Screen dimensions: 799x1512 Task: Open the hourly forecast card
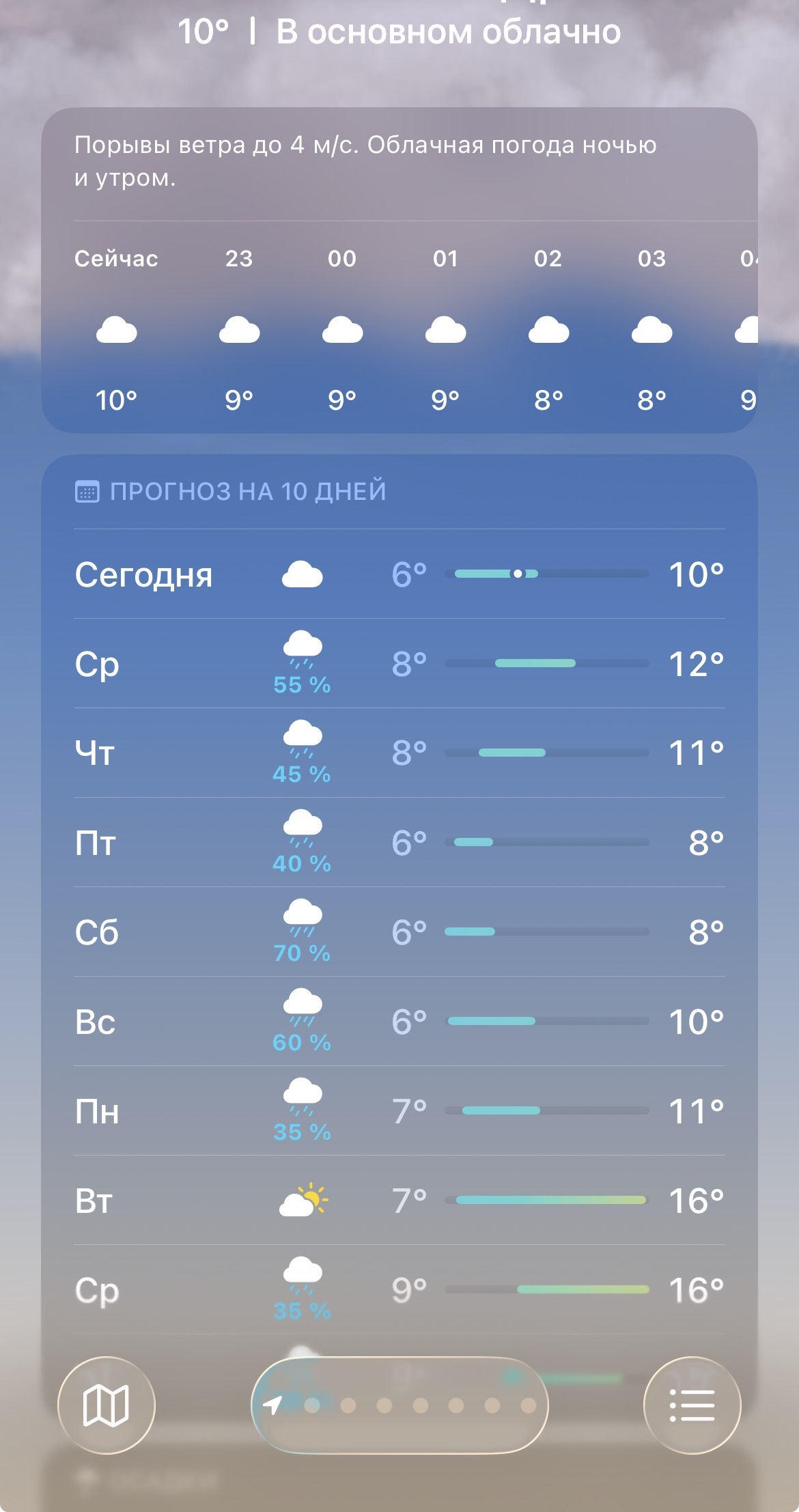coord(399,161)
